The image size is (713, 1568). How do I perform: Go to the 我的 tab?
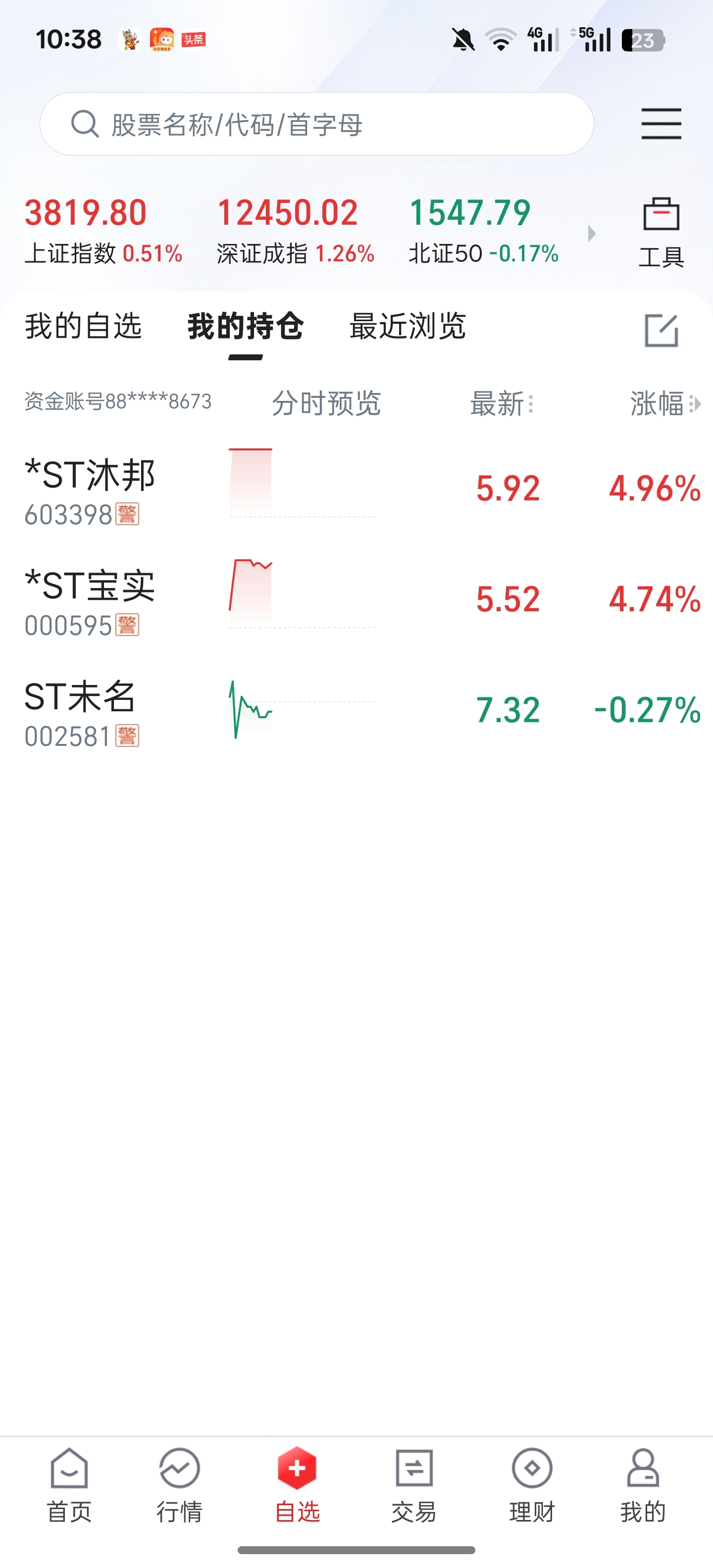[643, 1485]
